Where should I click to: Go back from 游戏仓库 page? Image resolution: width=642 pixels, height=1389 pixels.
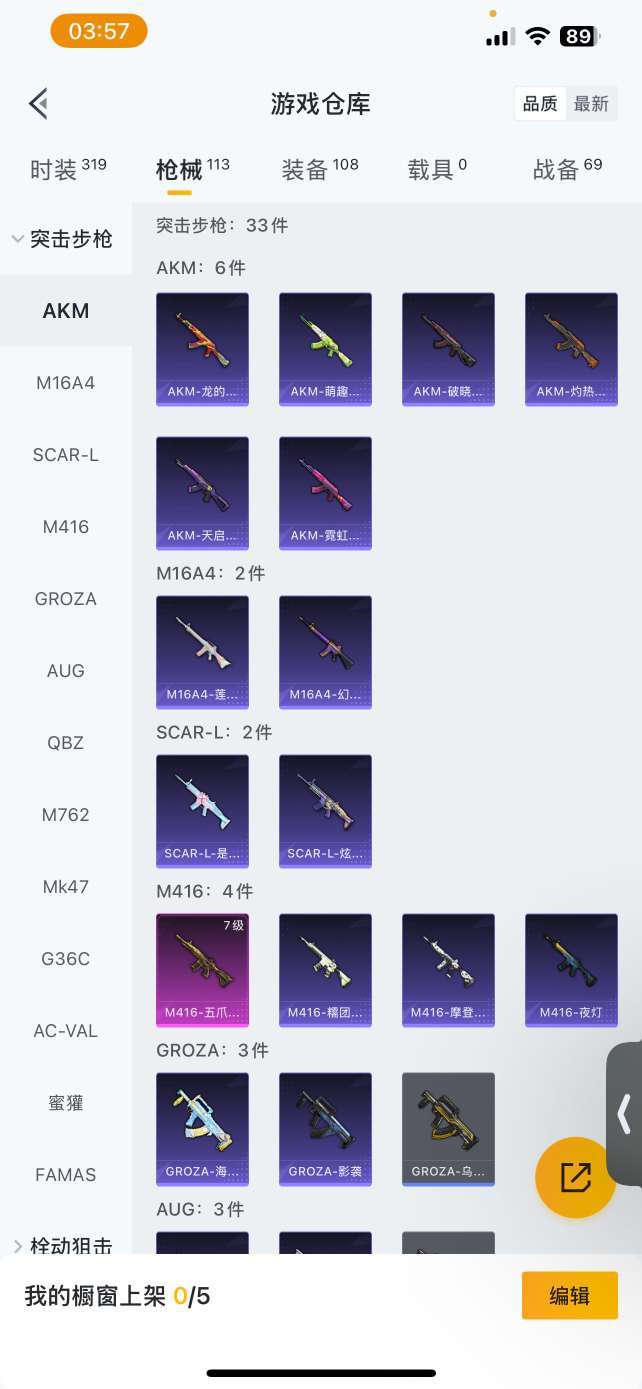[39, 103]
